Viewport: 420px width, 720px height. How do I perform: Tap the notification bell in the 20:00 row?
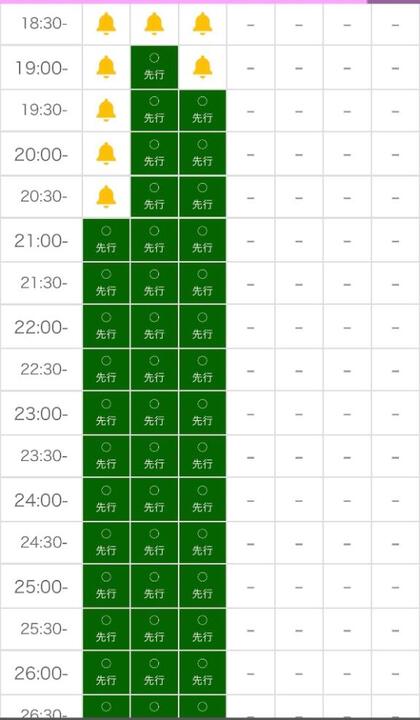coord(106,153)
